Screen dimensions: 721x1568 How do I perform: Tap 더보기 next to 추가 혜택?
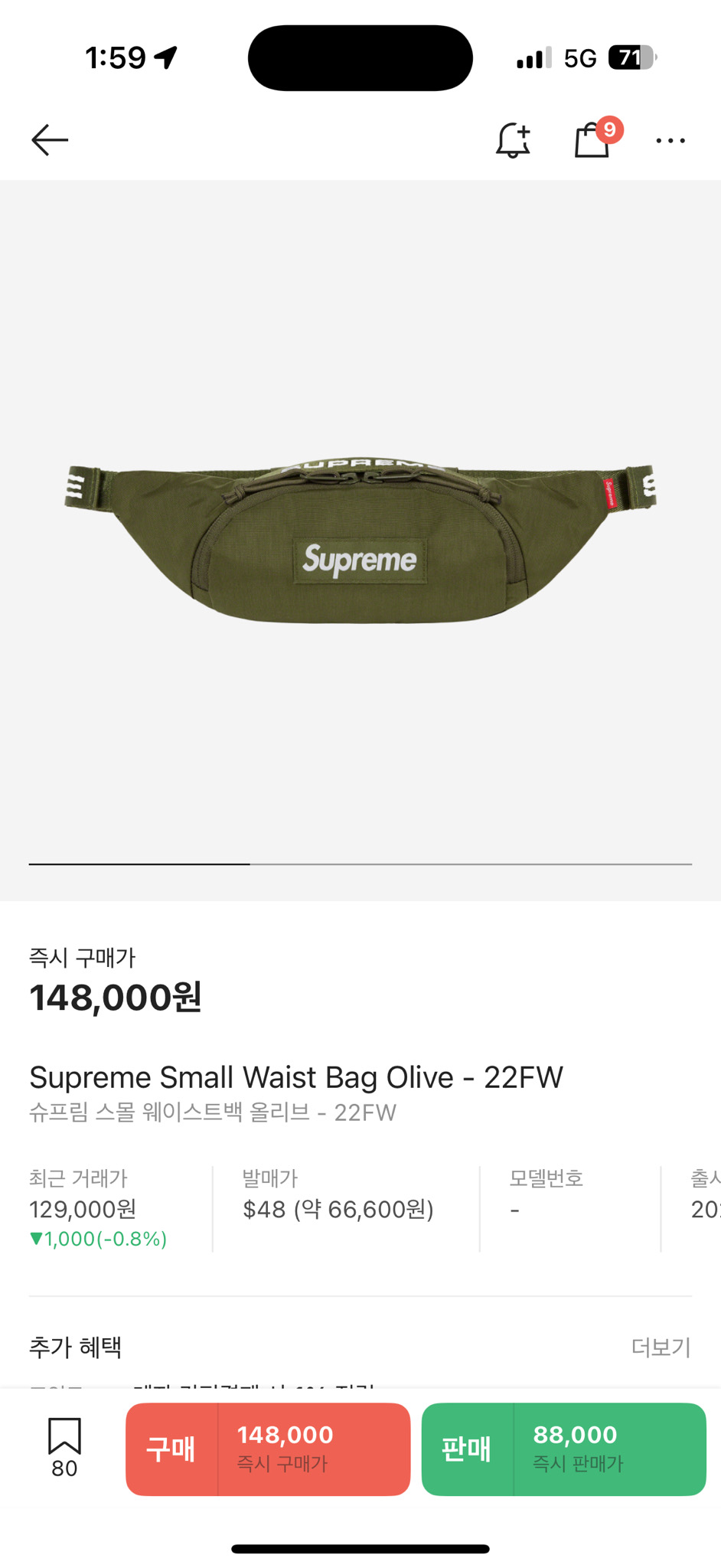pyautogui.click(x=661, y=1347)
